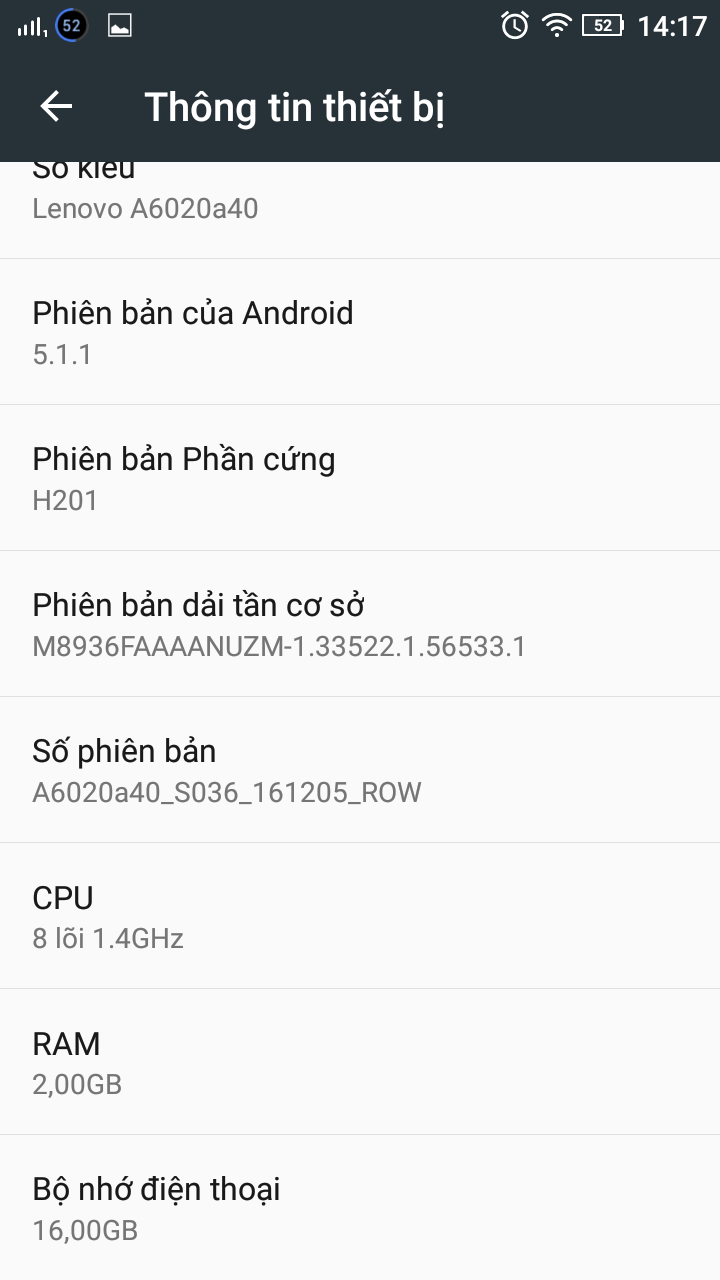Open the CPU row
Viewport: 720px width, 1280px height.
(x=360, y=916)
